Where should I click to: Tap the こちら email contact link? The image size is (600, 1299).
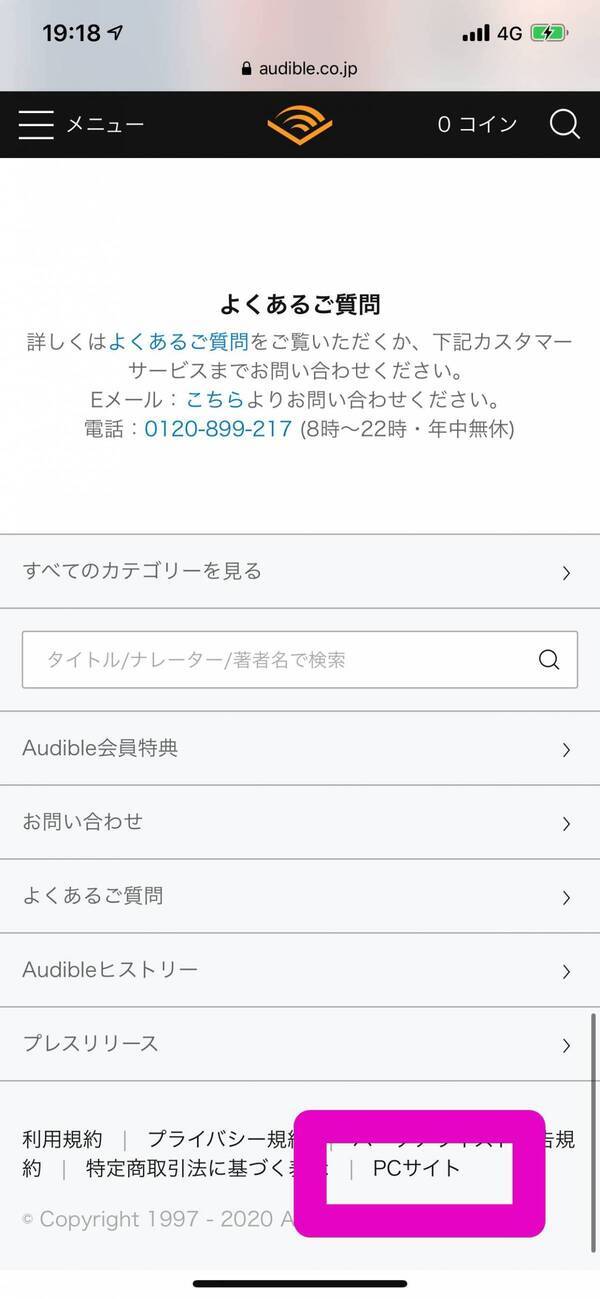coord(214,400)
